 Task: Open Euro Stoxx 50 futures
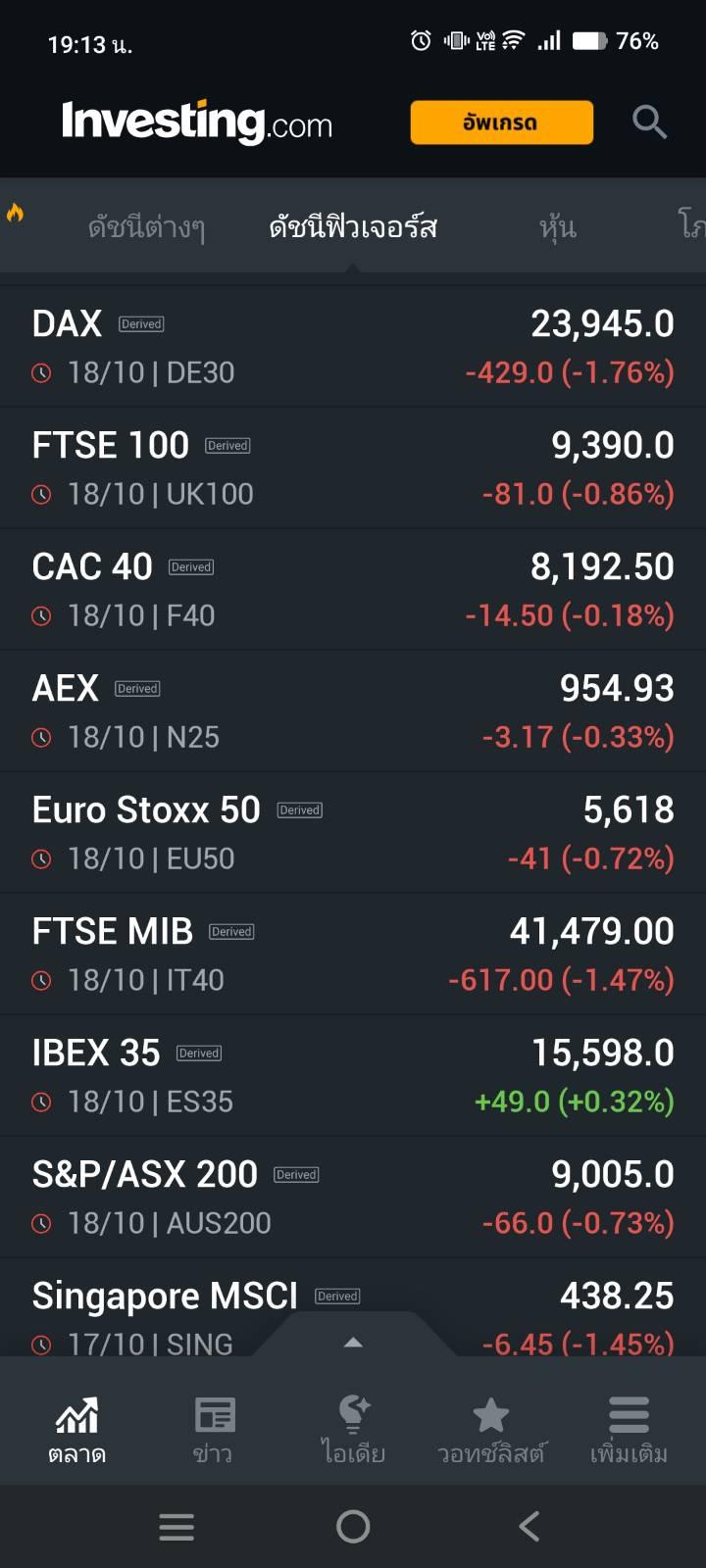tap(353, 833)
